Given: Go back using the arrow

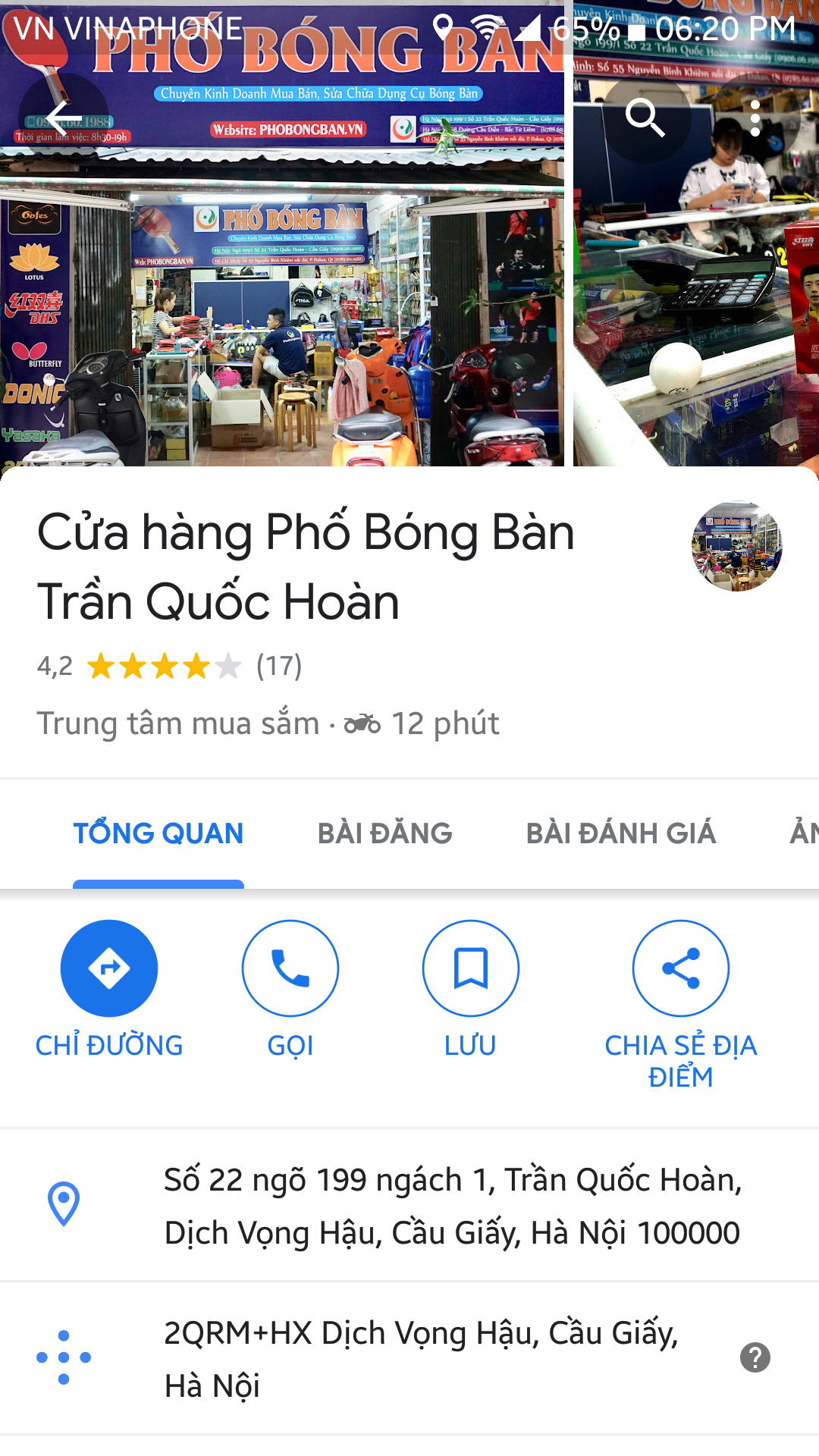Looking at the screenshot, I should [64, 118].
